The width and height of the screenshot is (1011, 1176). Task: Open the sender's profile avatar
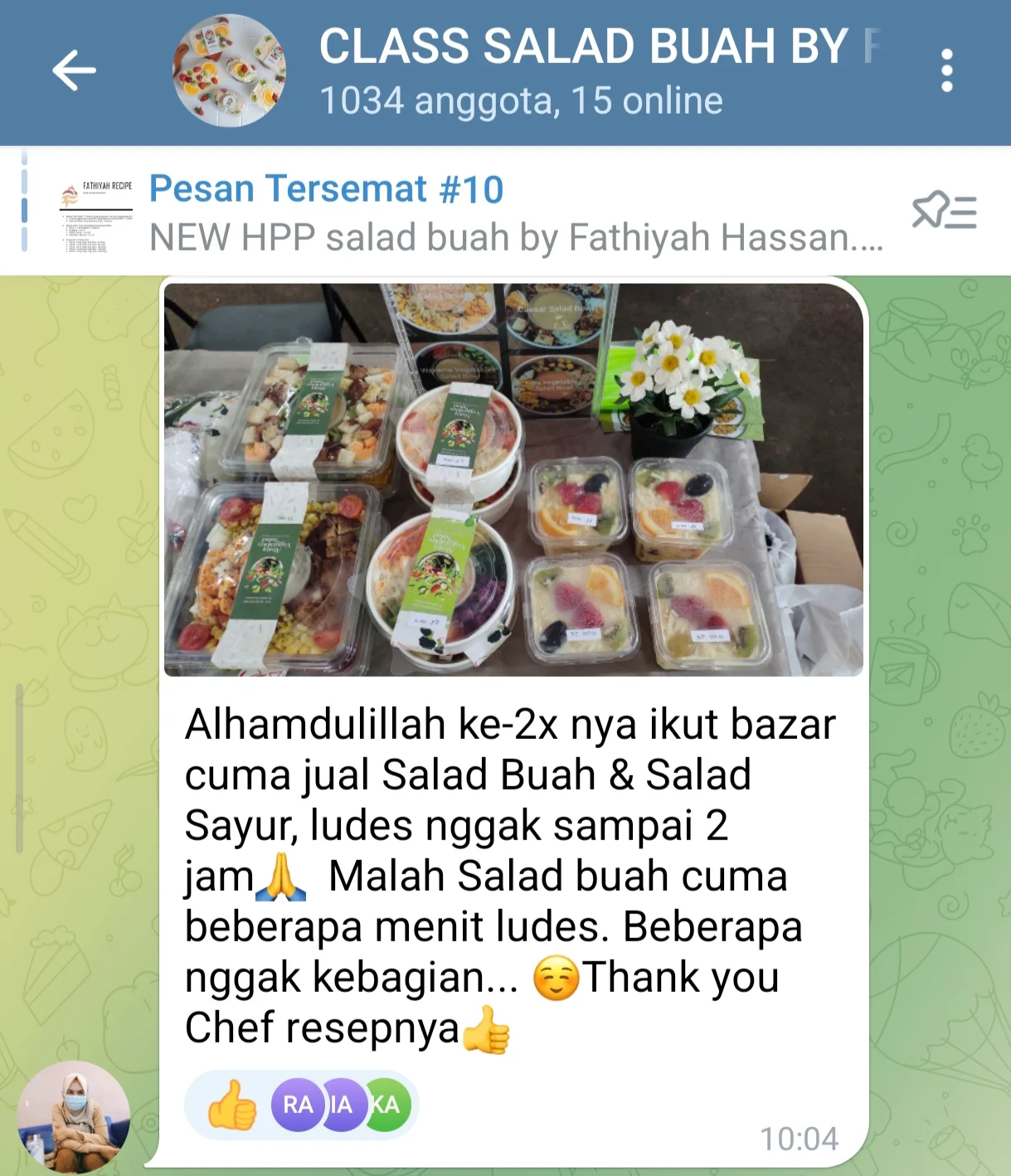point(74,1115)
